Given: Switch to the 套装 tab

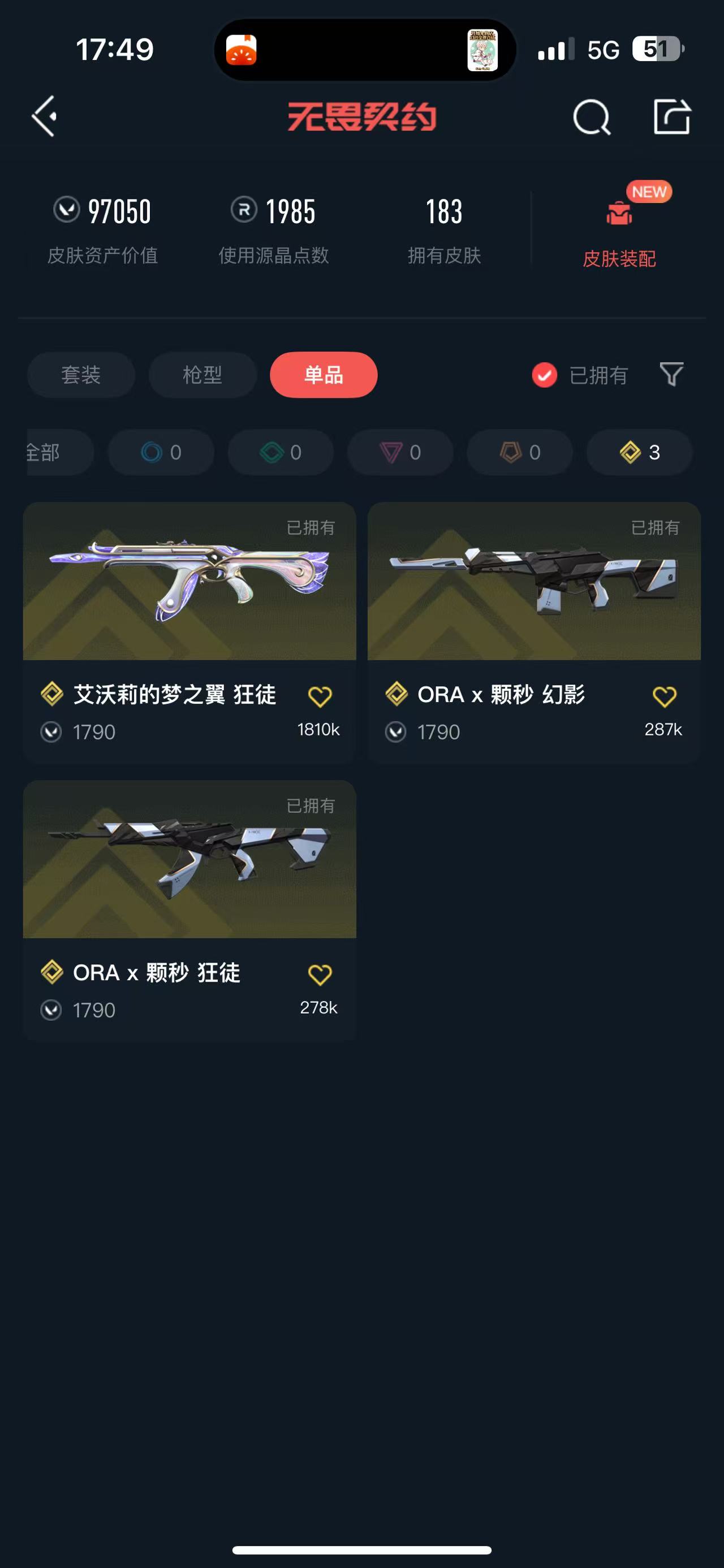Looking at the screenshot, I should 81,374.
